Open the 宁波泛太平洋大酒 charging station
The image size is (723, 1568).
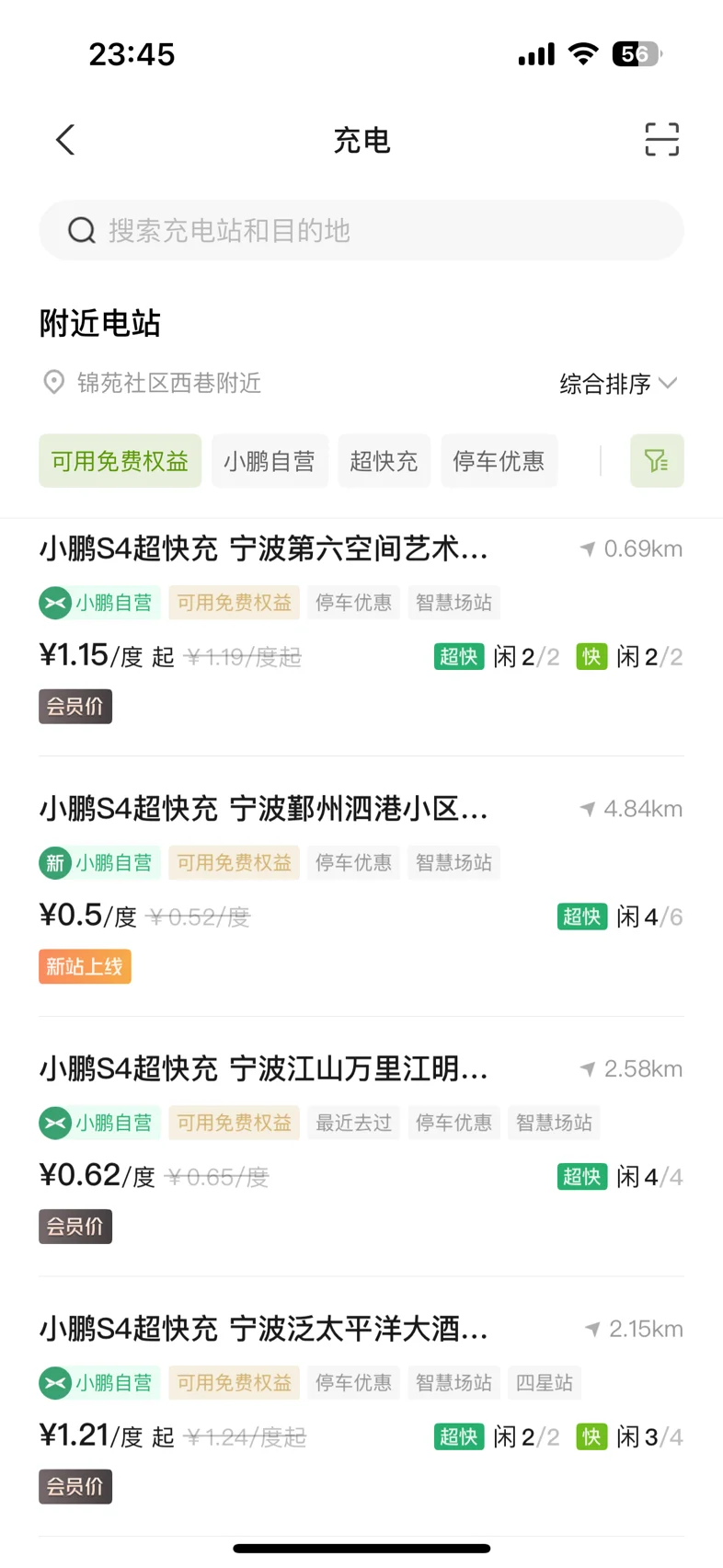pyautogui.click(x=361, y=1406)
